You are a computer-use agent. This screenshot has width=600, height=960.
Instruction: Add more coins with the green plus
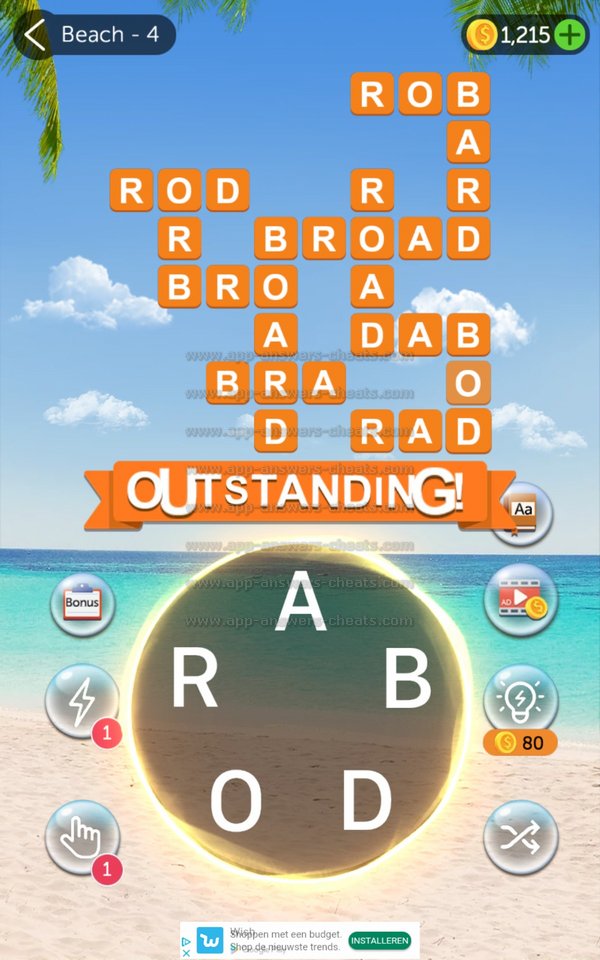coord(570,36)
